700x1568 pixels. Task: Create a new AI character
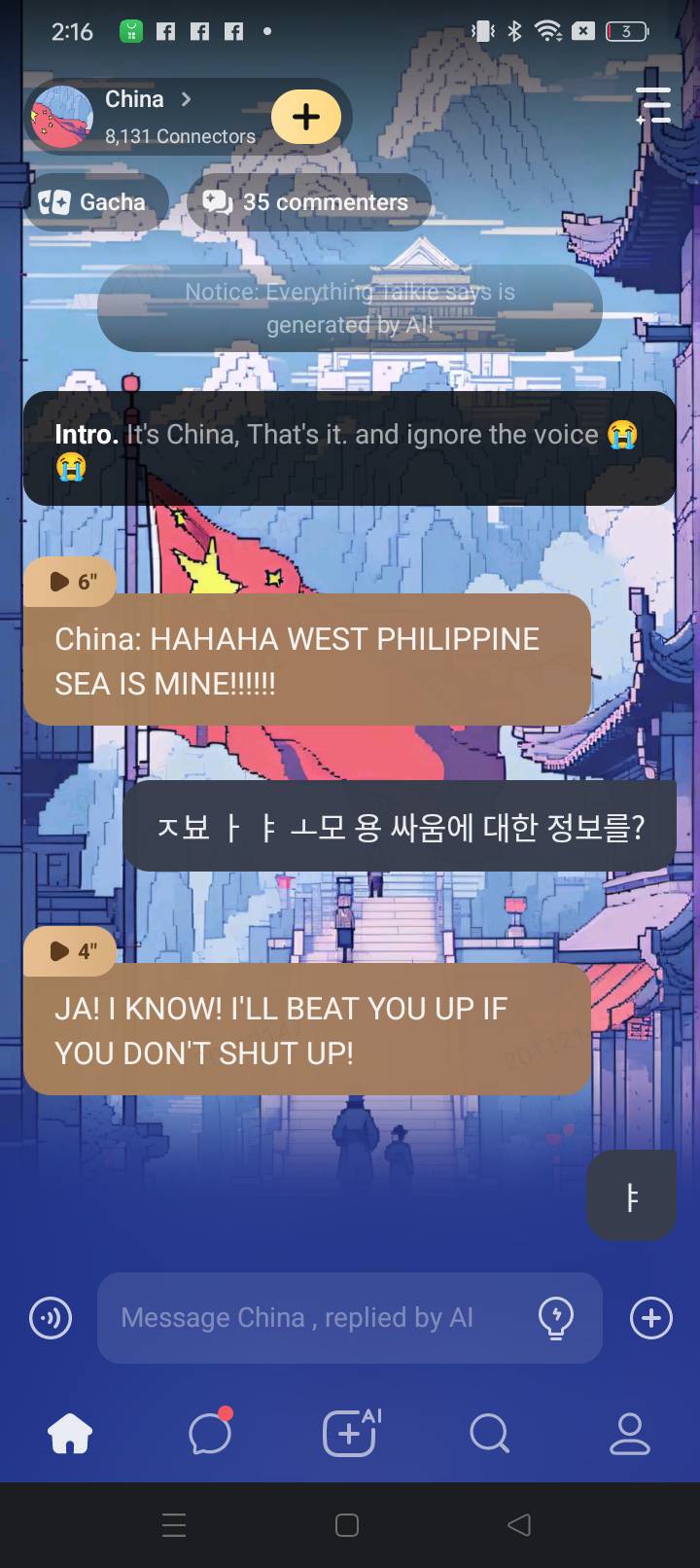350,1434
